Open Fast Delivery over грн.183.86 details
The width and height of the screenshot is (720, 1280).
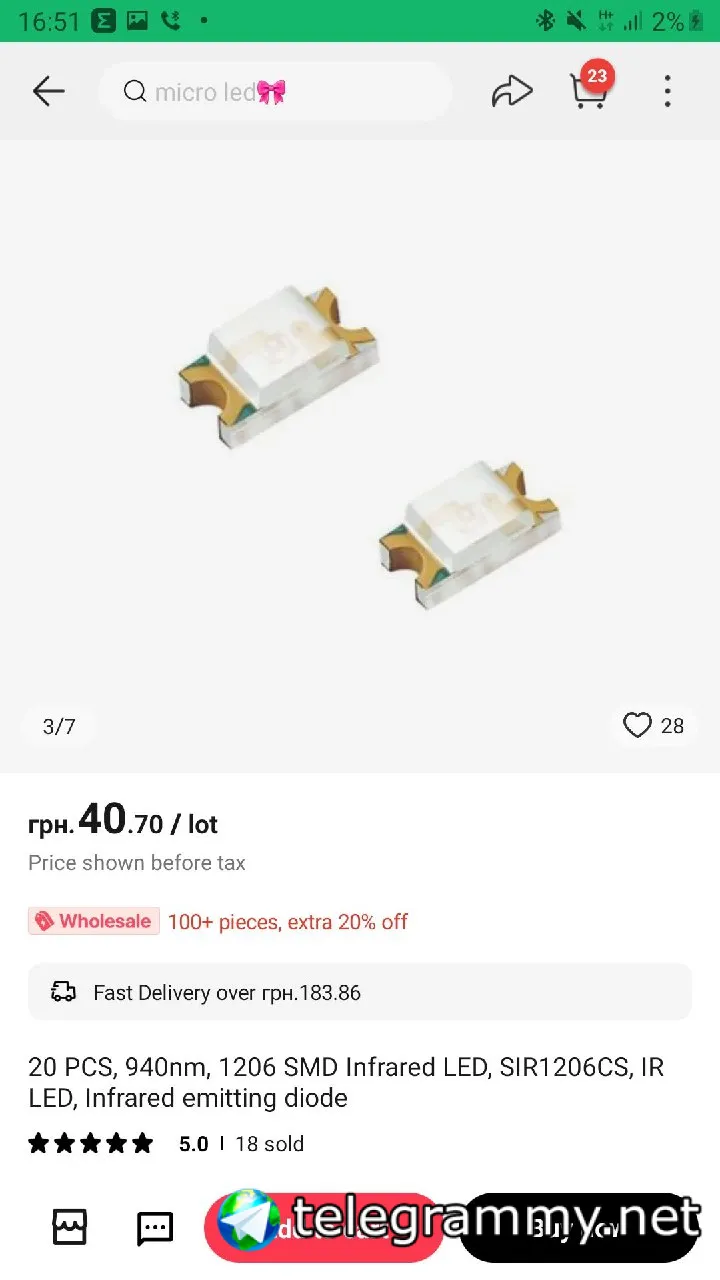pos(360,992)
